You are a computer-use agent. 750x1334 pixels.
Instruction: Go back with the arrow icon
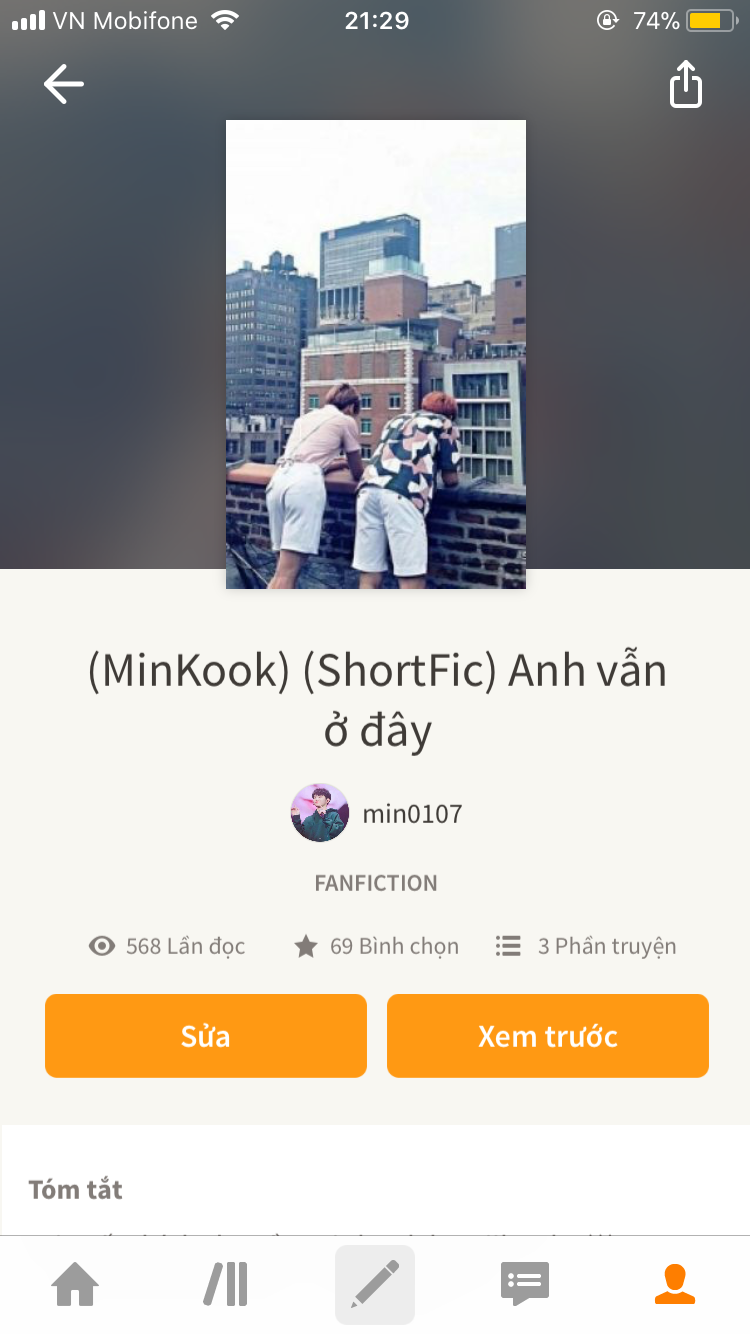(64, 84)
